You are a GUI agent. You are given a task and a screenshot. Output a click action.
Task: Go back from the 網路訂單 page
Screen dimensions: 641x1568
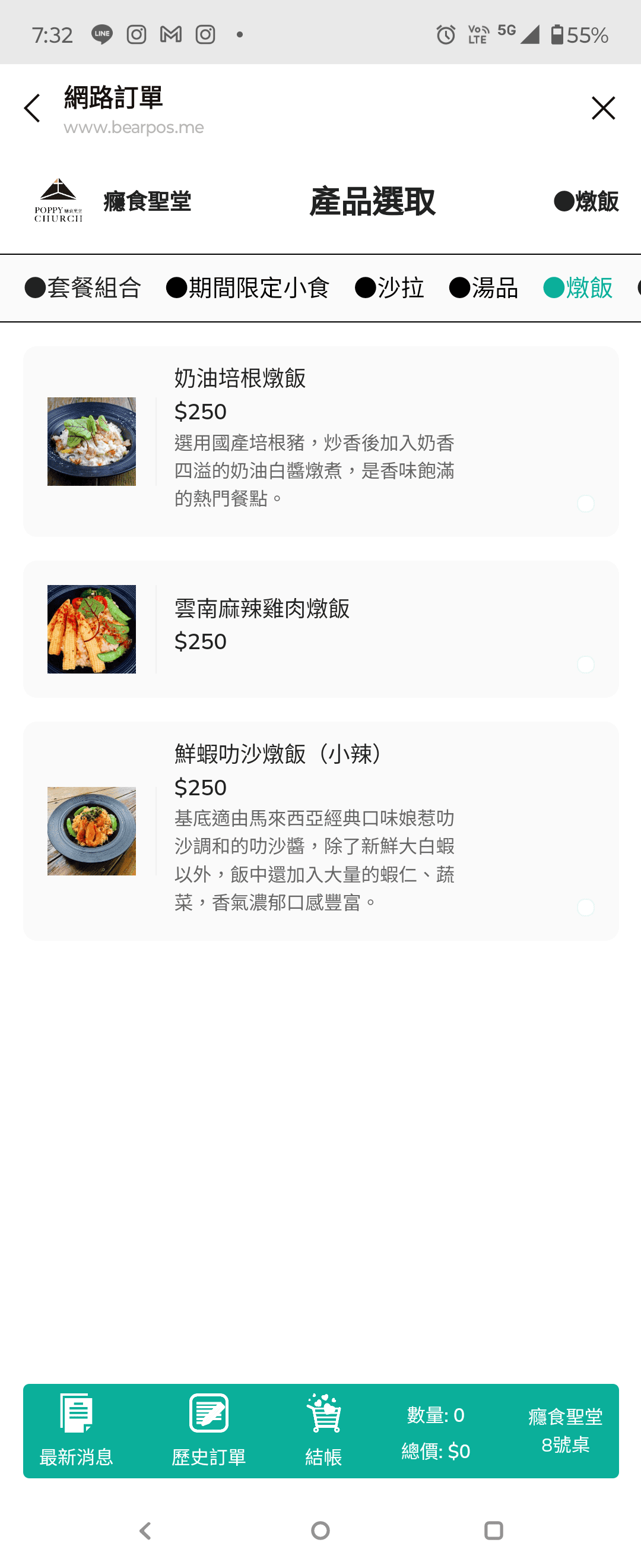pos(32,108)
